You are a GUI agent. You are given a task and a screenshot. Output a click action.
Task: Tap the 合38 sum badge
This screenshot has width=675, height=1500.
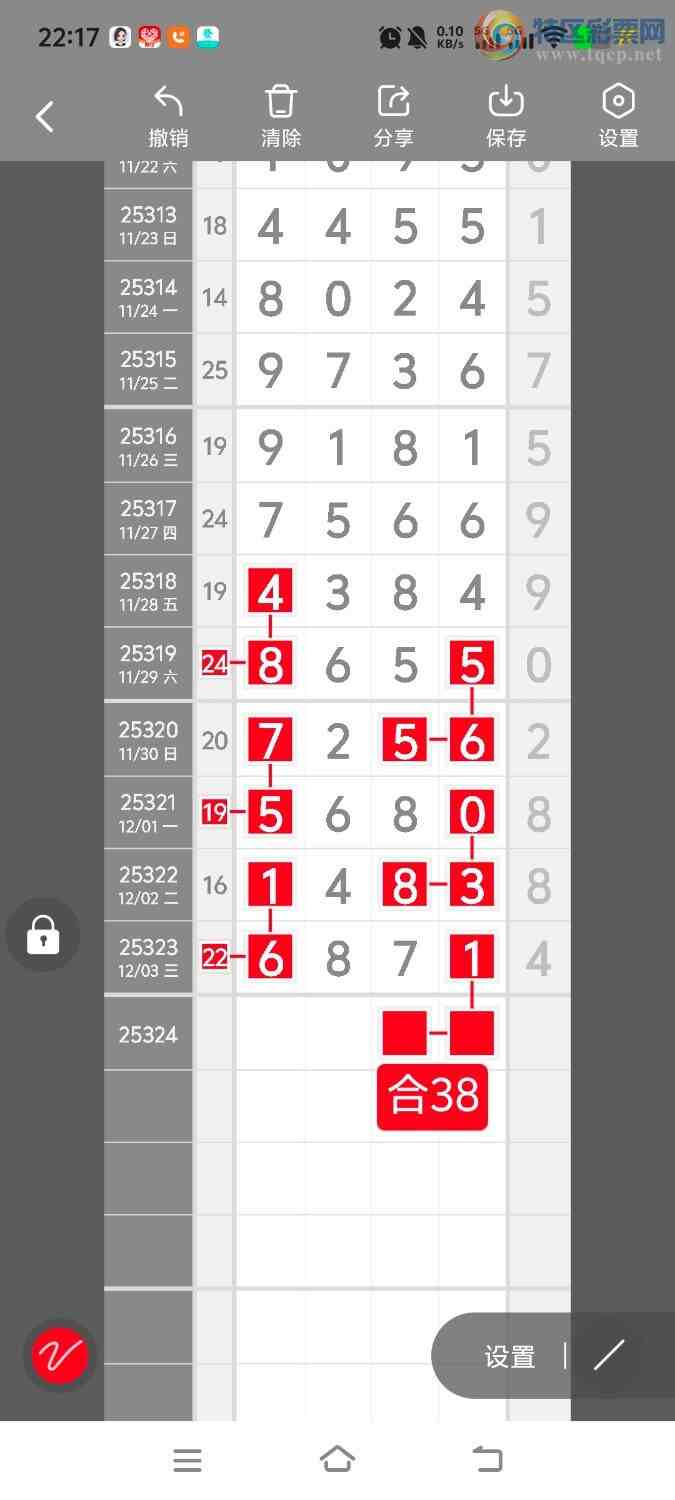[x=432, y=1098]
